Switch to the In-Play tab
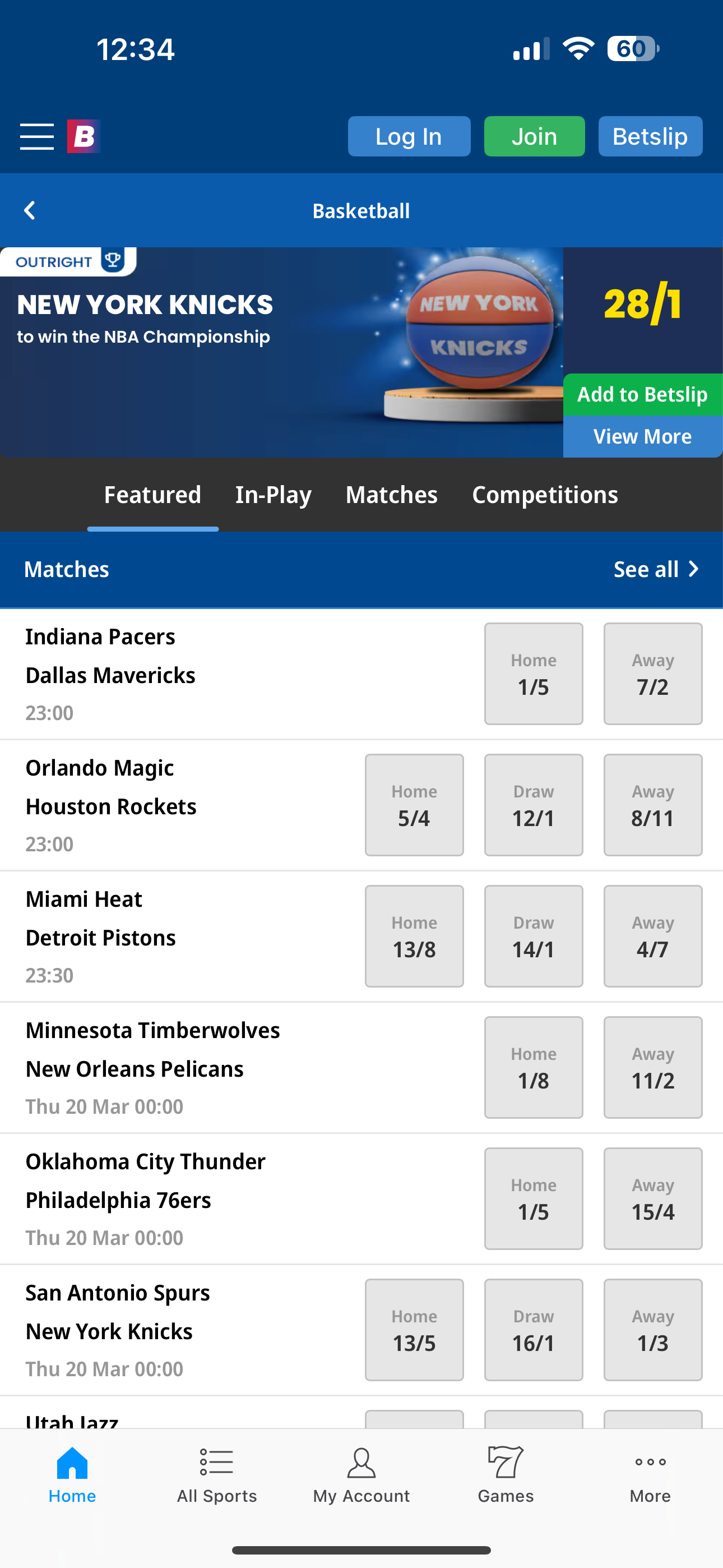Screen dimensions: 723x1568 (x=272, y=495)
